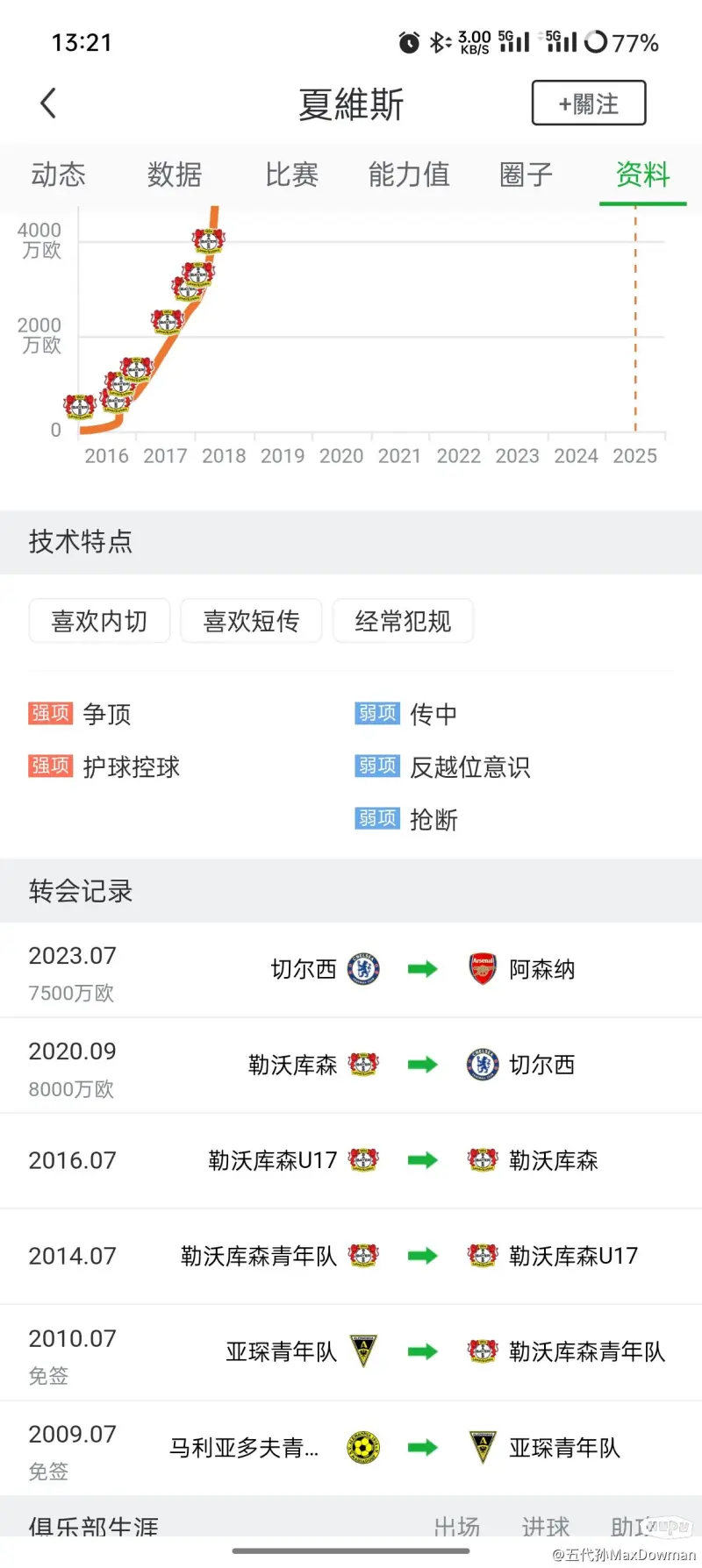Switch to the 圈子 tab

click(526, 175)
